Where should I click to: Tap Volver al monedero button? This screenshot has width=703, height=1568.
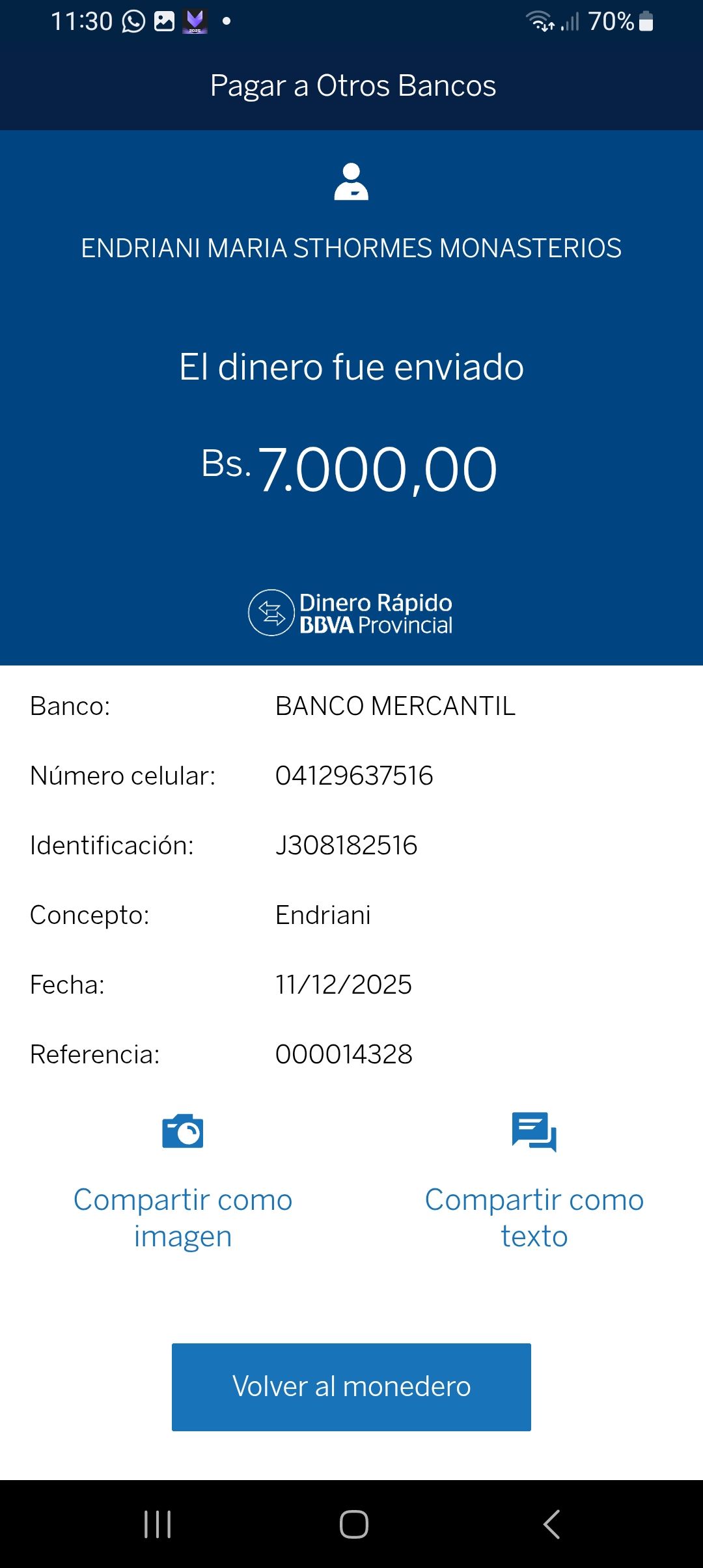point(351,1387)
